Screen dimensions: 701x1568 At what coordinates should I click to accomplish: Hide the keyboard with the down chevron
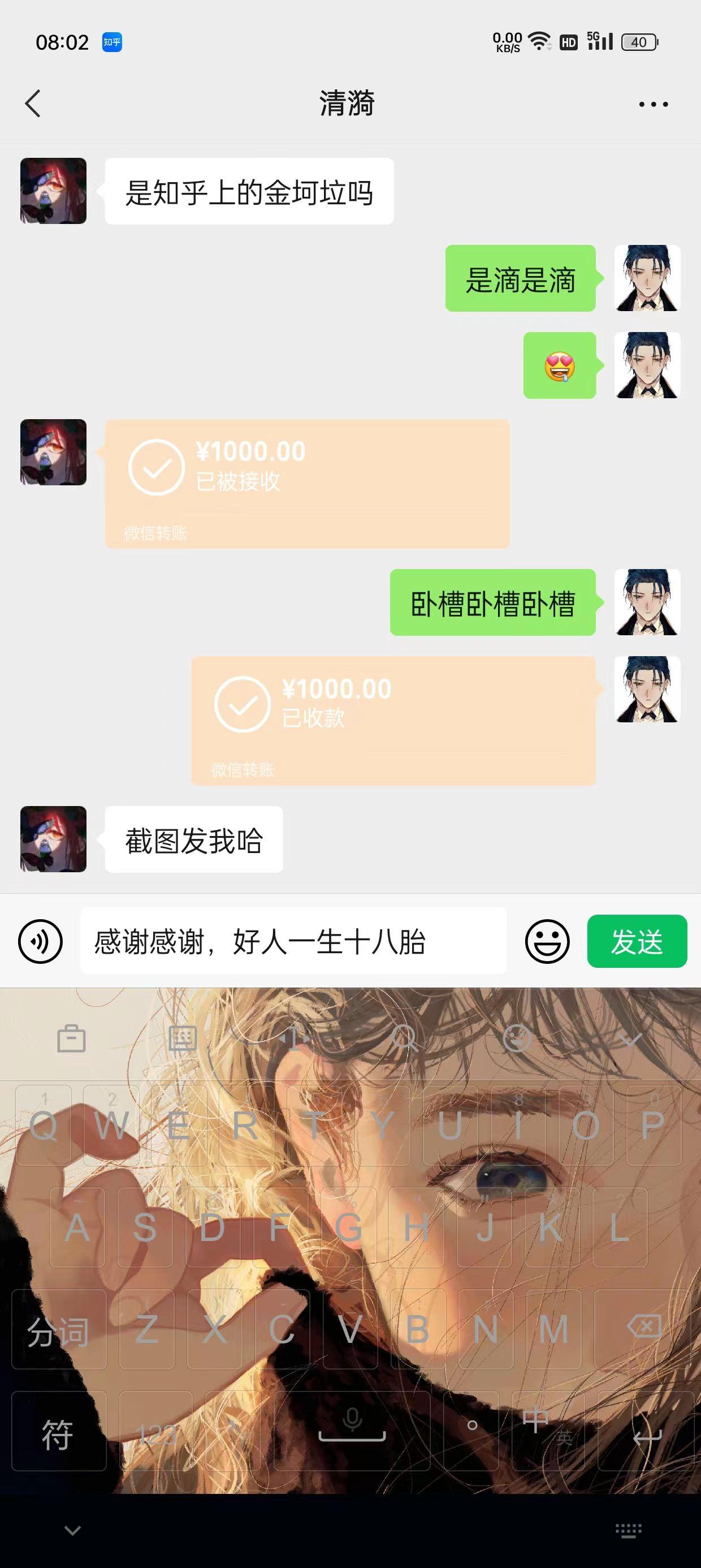click(72, 1530)
